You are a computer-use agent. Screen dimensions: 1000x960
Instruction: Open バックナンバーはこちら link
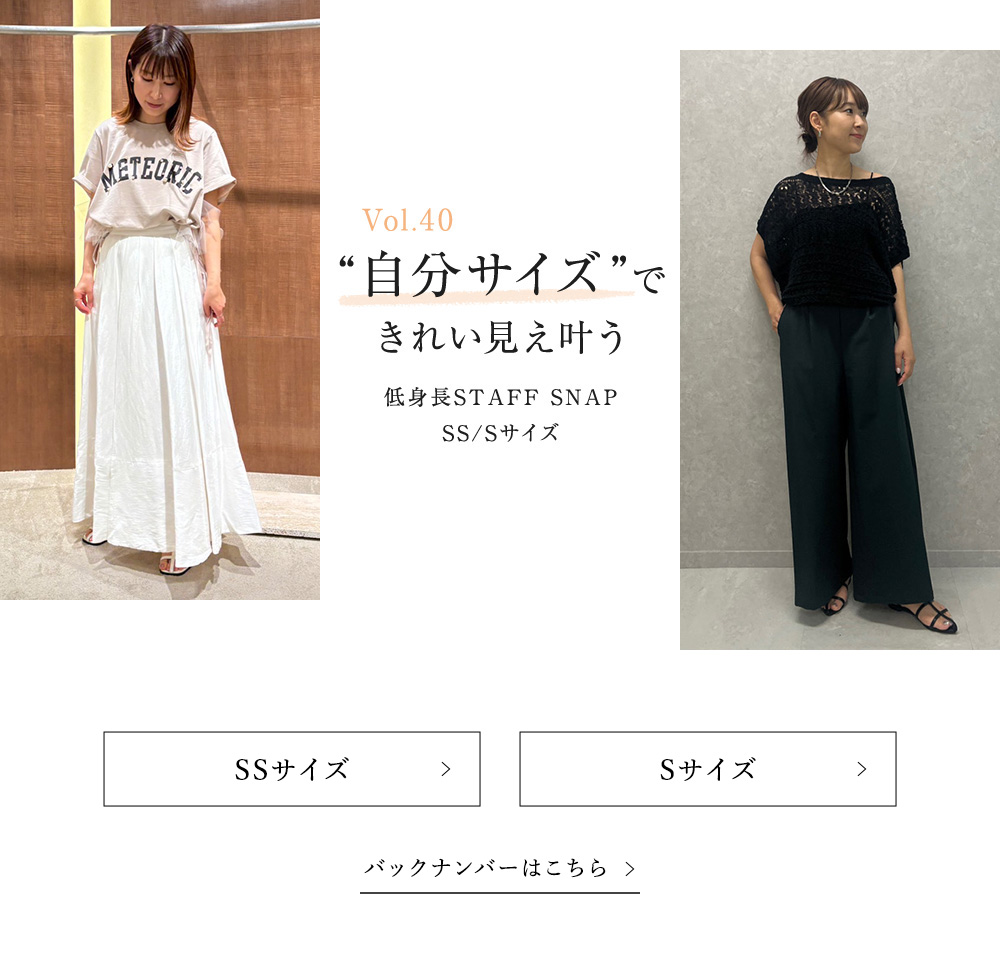[x=499, y=868]
